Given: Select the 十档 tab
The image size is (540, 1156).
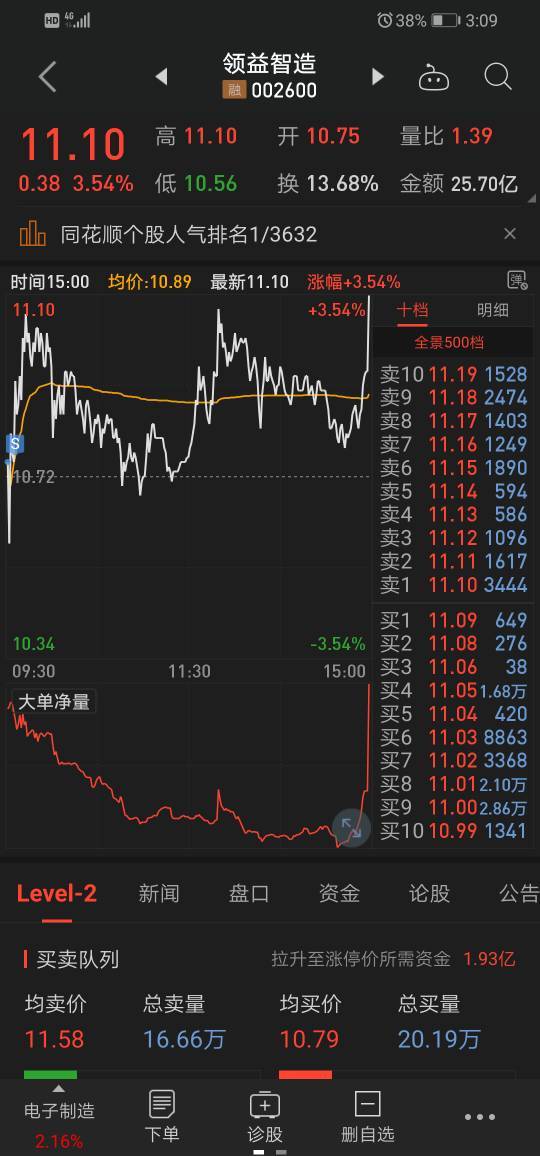Looking at the screenshot, I should coord(412,310).
